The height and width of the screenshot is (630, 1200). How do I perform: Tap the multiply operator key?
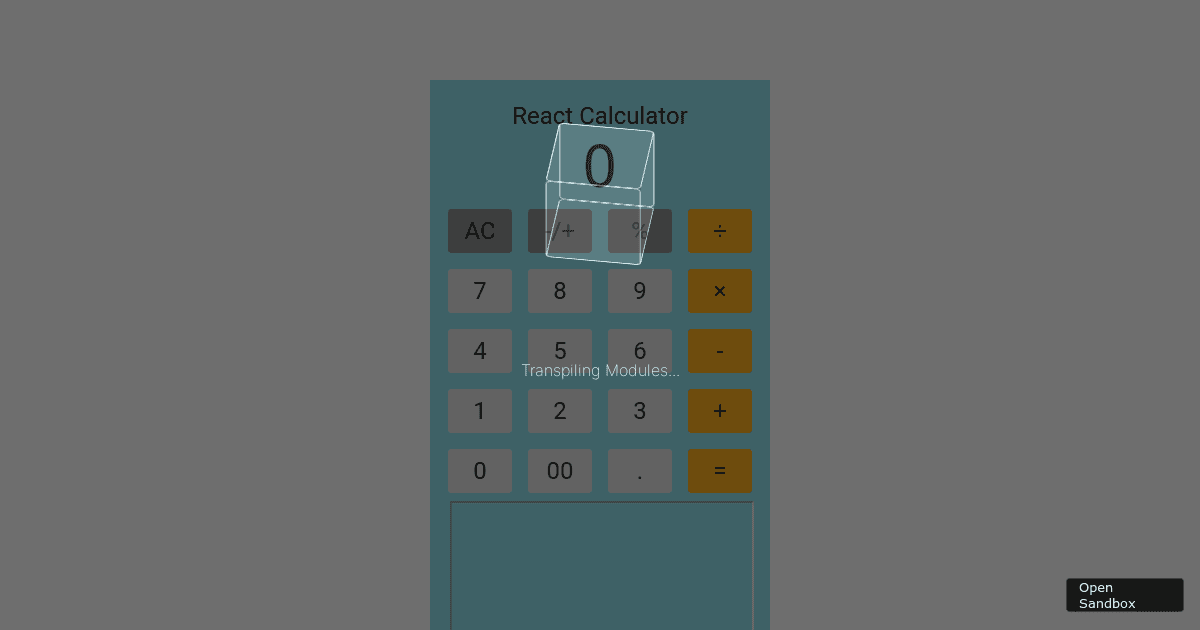point(720,291)
